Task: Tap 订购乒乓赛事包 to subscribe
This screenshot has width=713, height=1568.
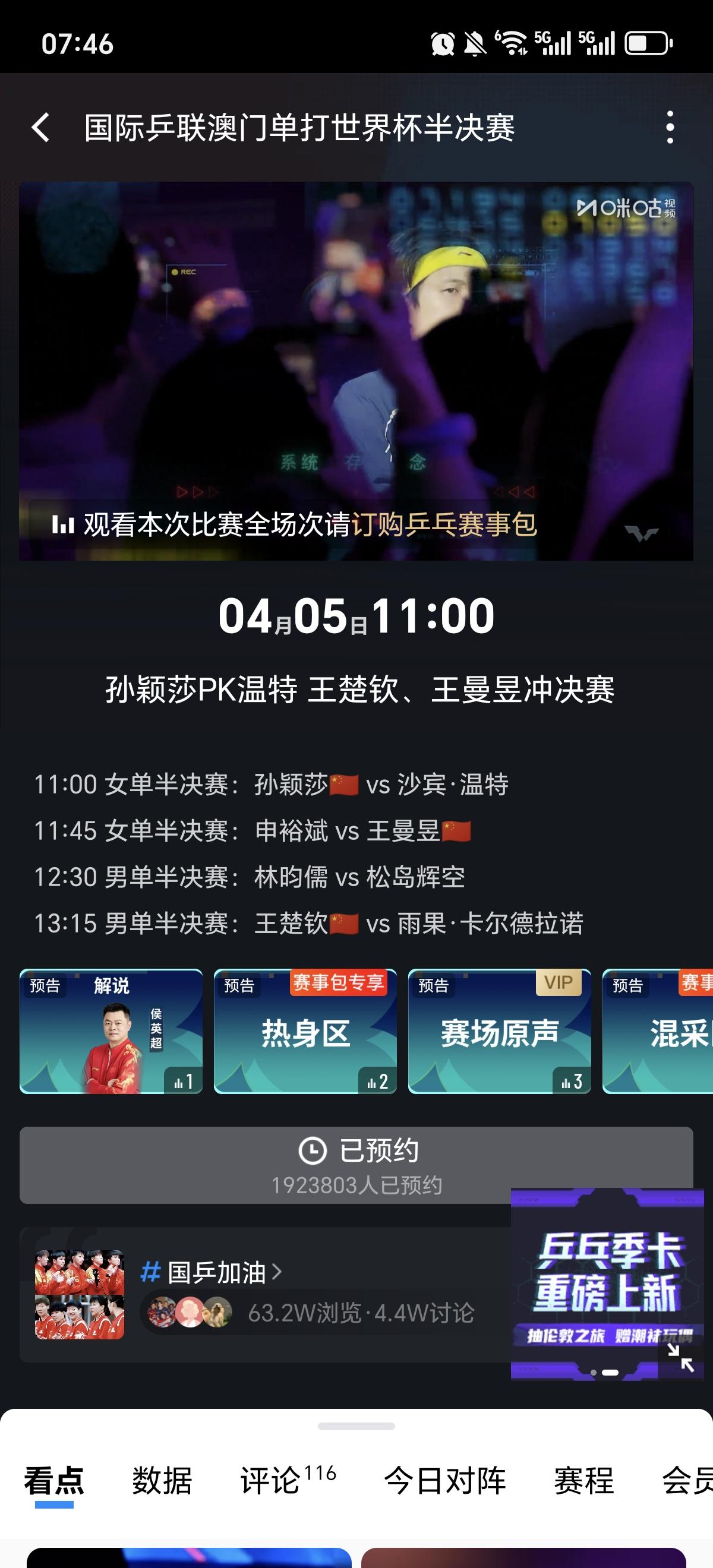Action: (444, 524)
